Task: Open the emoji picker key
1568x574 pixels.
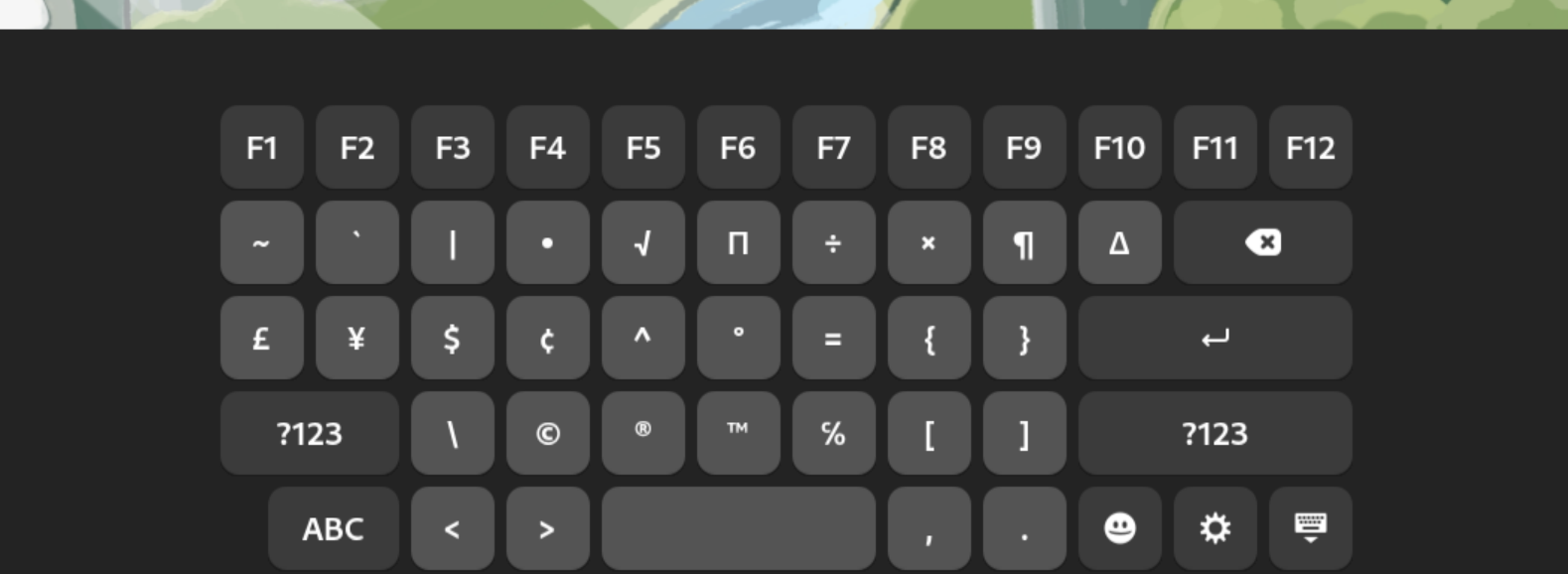Action: pyautogui.click(x=1119, y=528)
